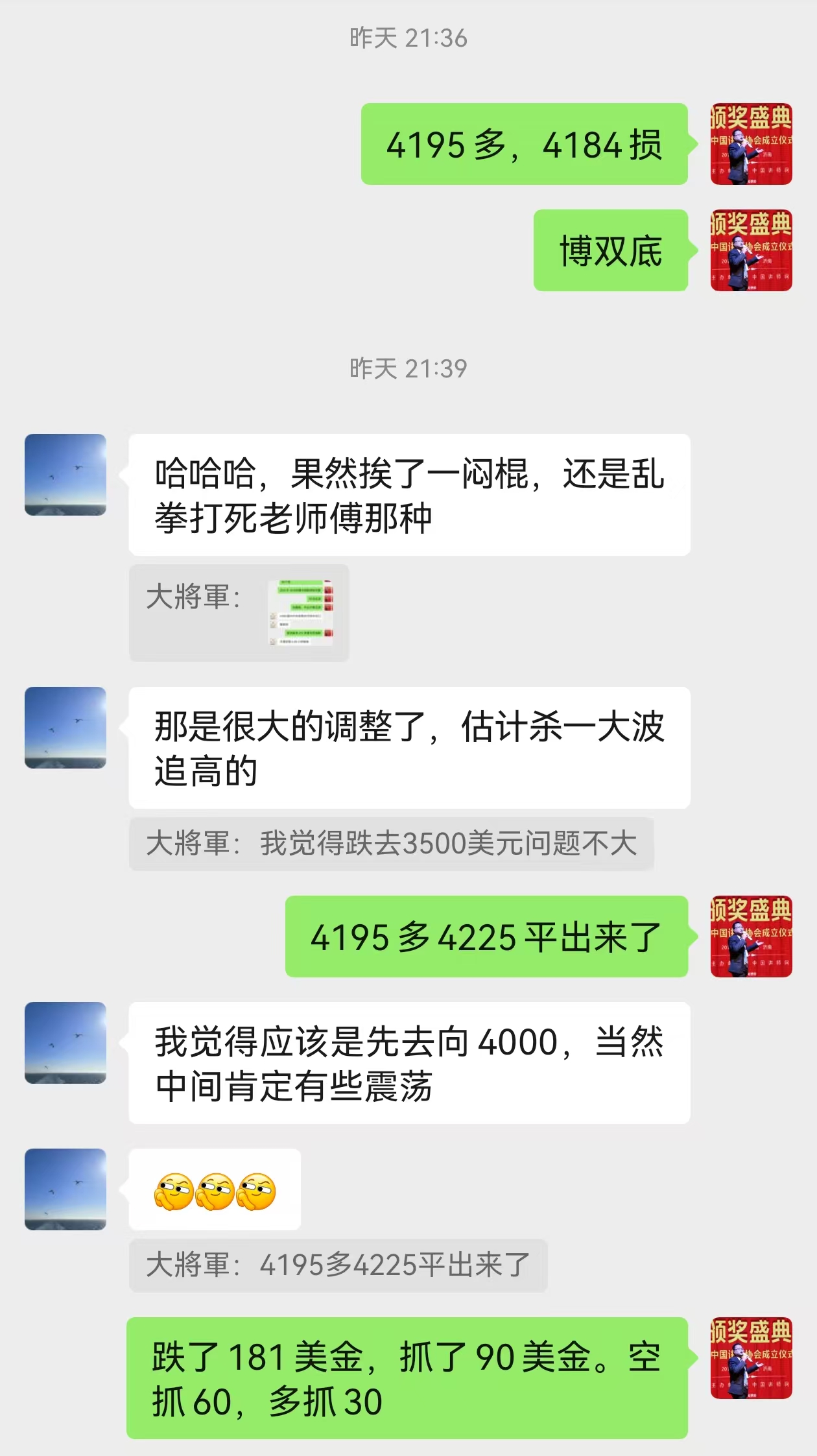Image resolution: width=817 pixels, height=1456 pixels.
Task: Open sender's avatar beside "4195多，4184损"
Action: coord(751,144)
